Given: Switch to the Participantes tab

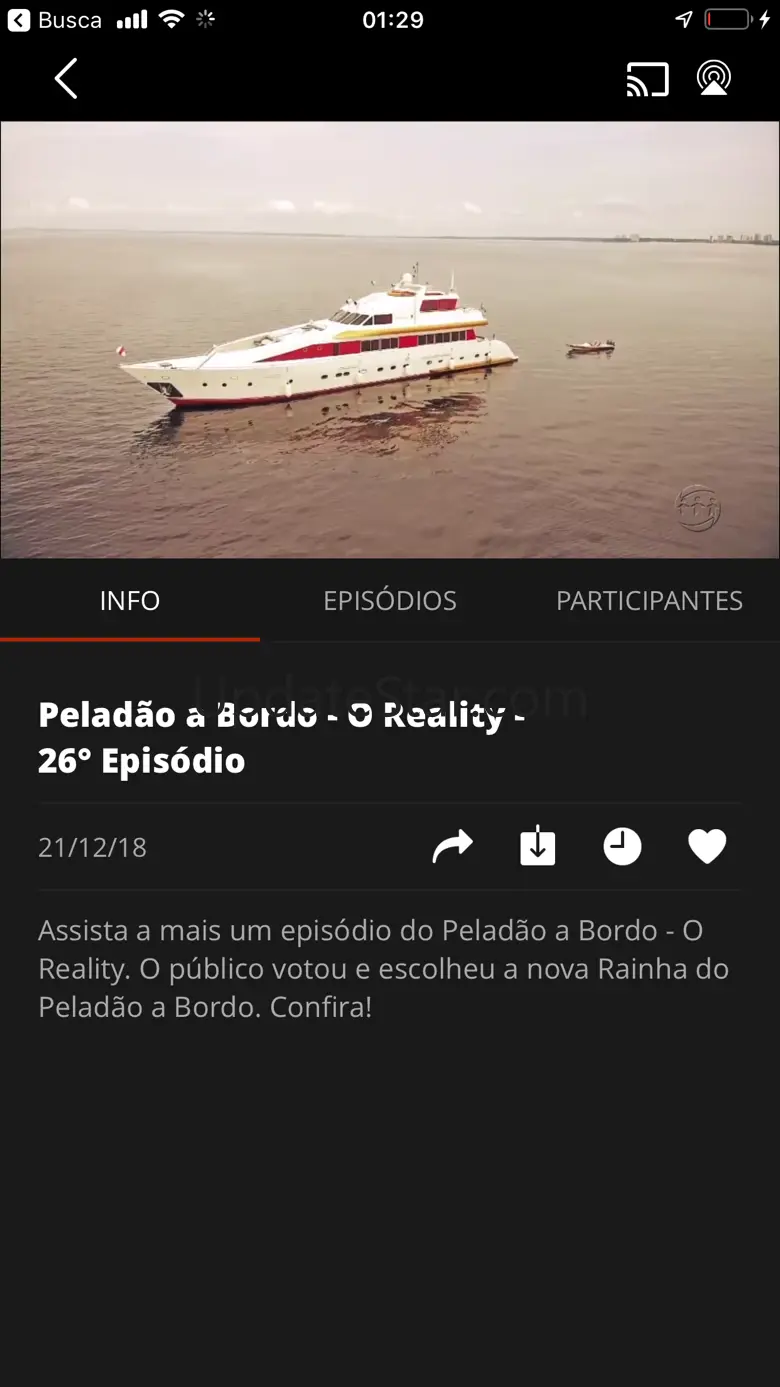Looking at the screenshot, I should pyautogui.click(x=649, y=600).
